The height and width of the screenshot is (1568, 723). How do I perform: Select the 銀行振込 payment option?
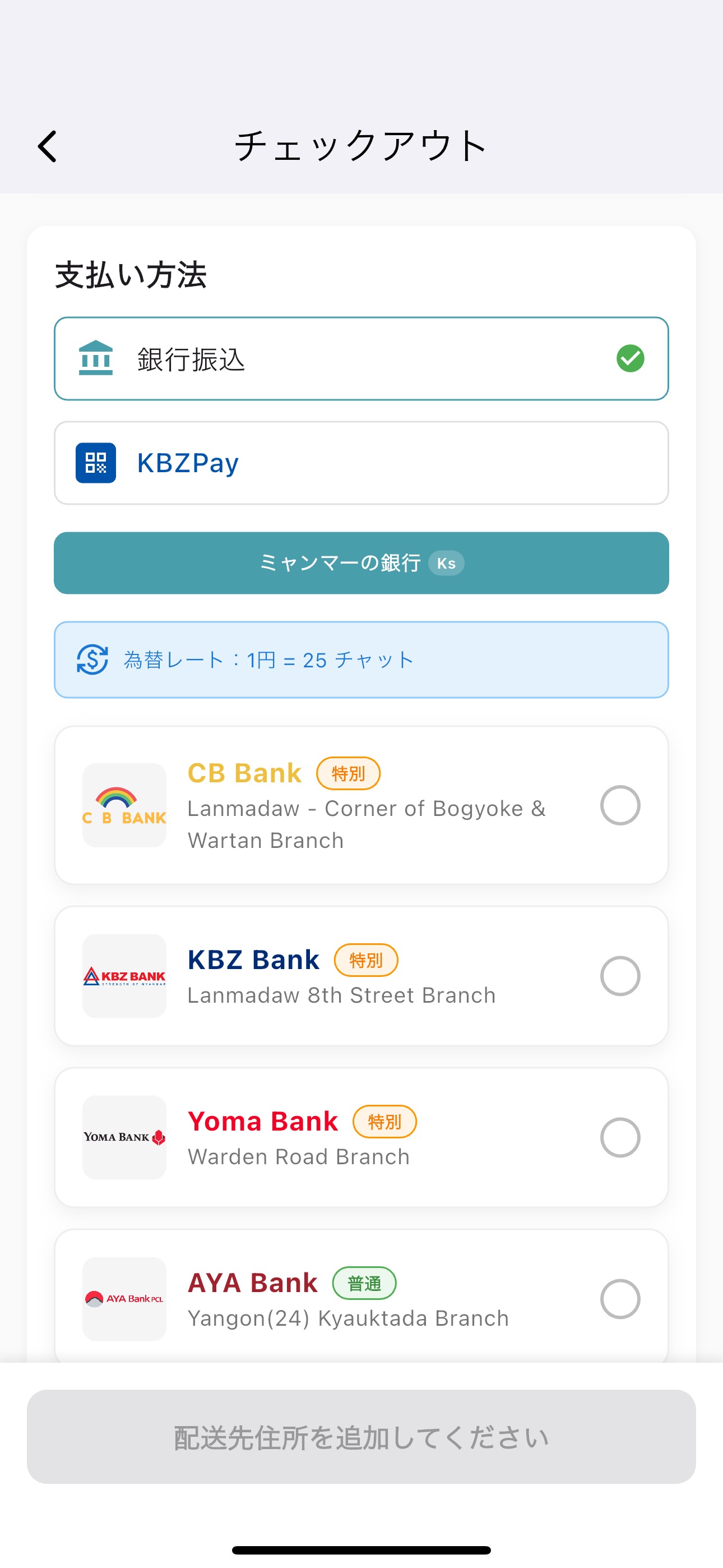361,359
